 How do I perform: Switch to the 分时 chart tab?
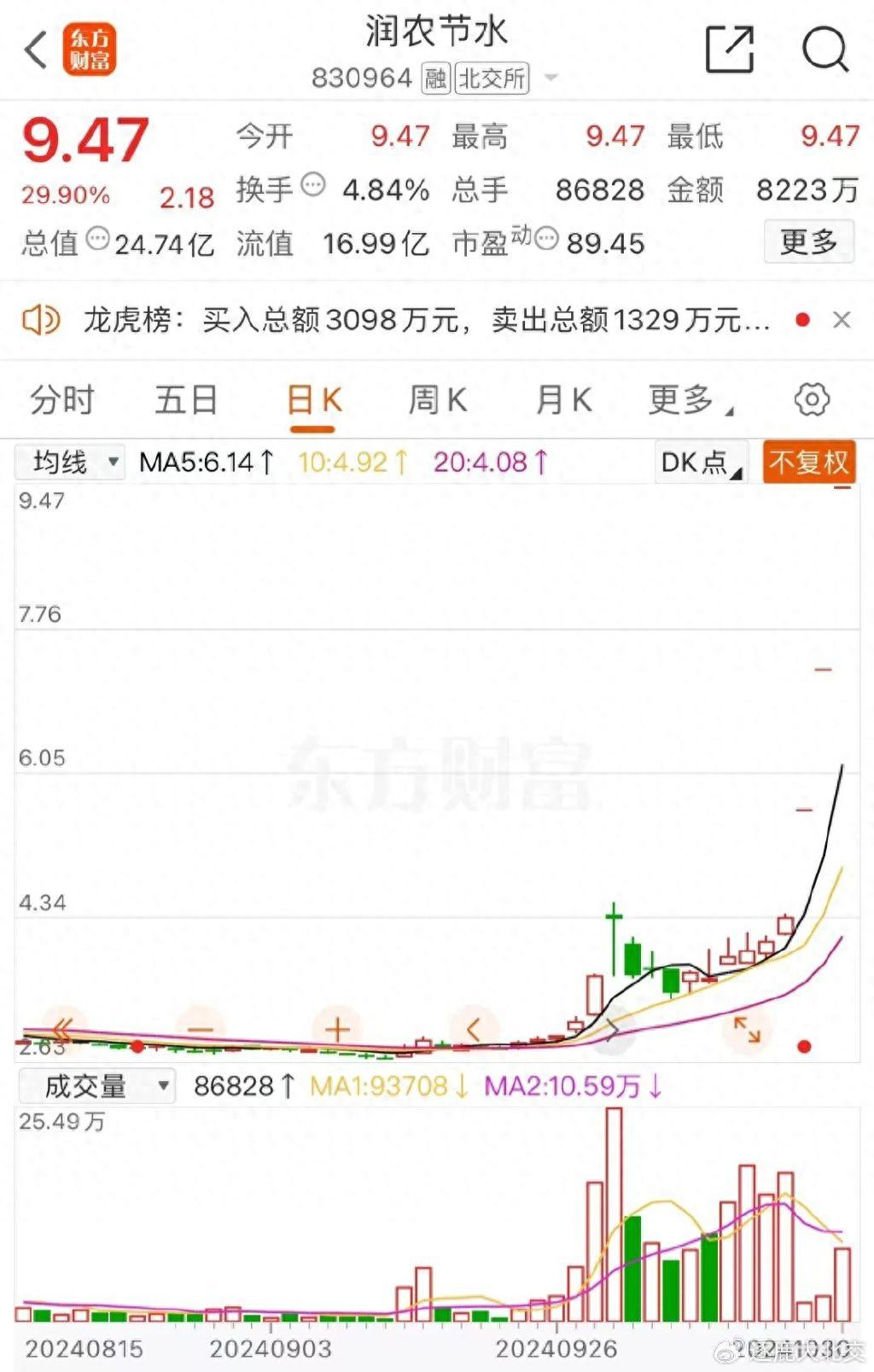[61, 399]
